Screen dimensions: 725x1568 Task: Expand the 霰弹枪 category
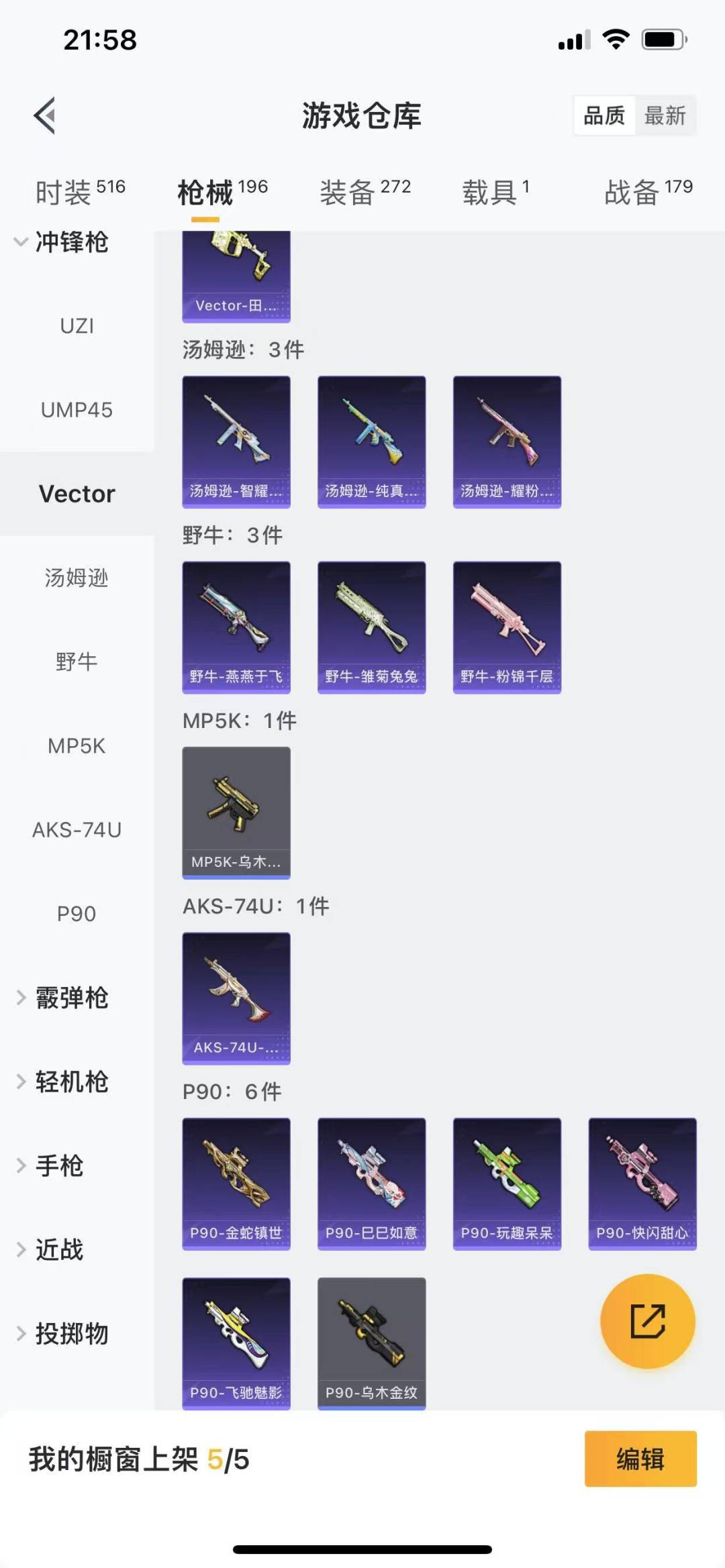pos(62,998)
